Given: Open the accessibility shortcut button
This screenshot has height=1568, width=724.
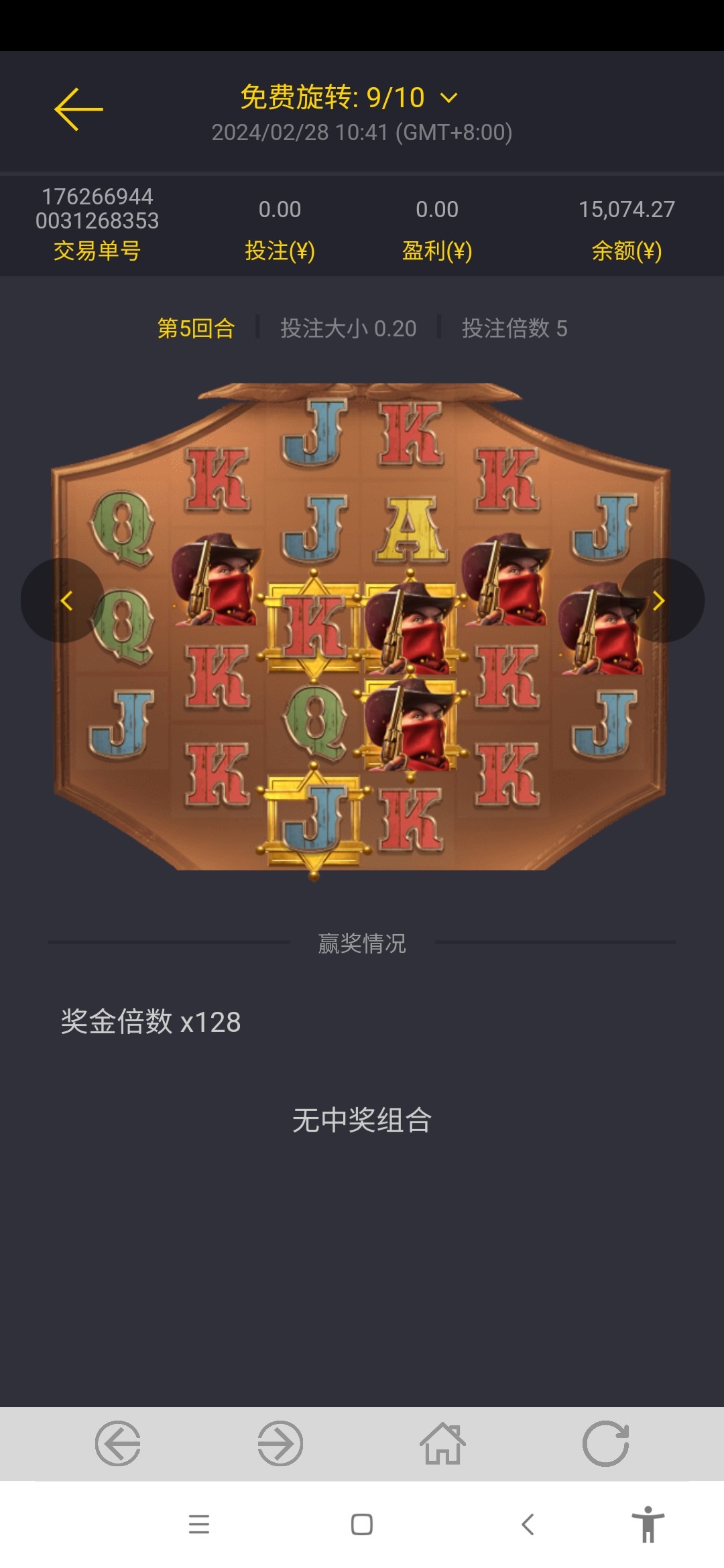Looking at the screenshot, I should pos(648,1524).
